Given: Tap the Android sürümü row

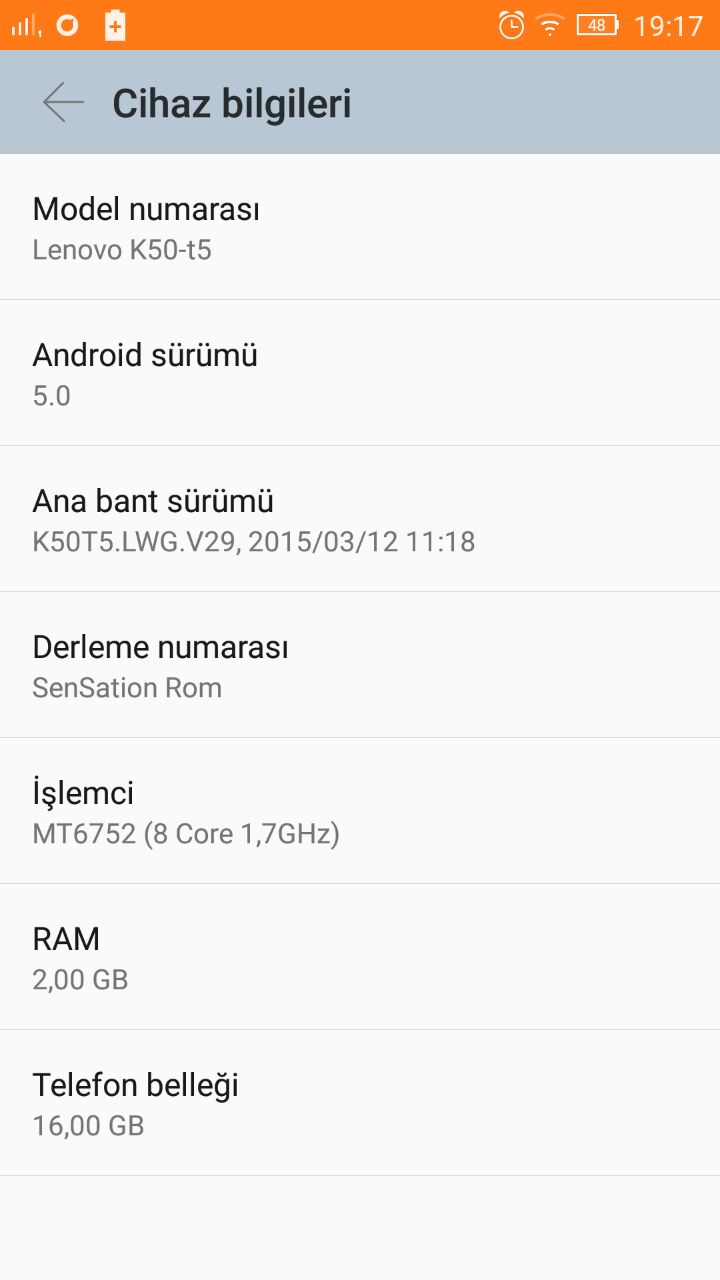Looking at the screenshot, I should [360, 373].
